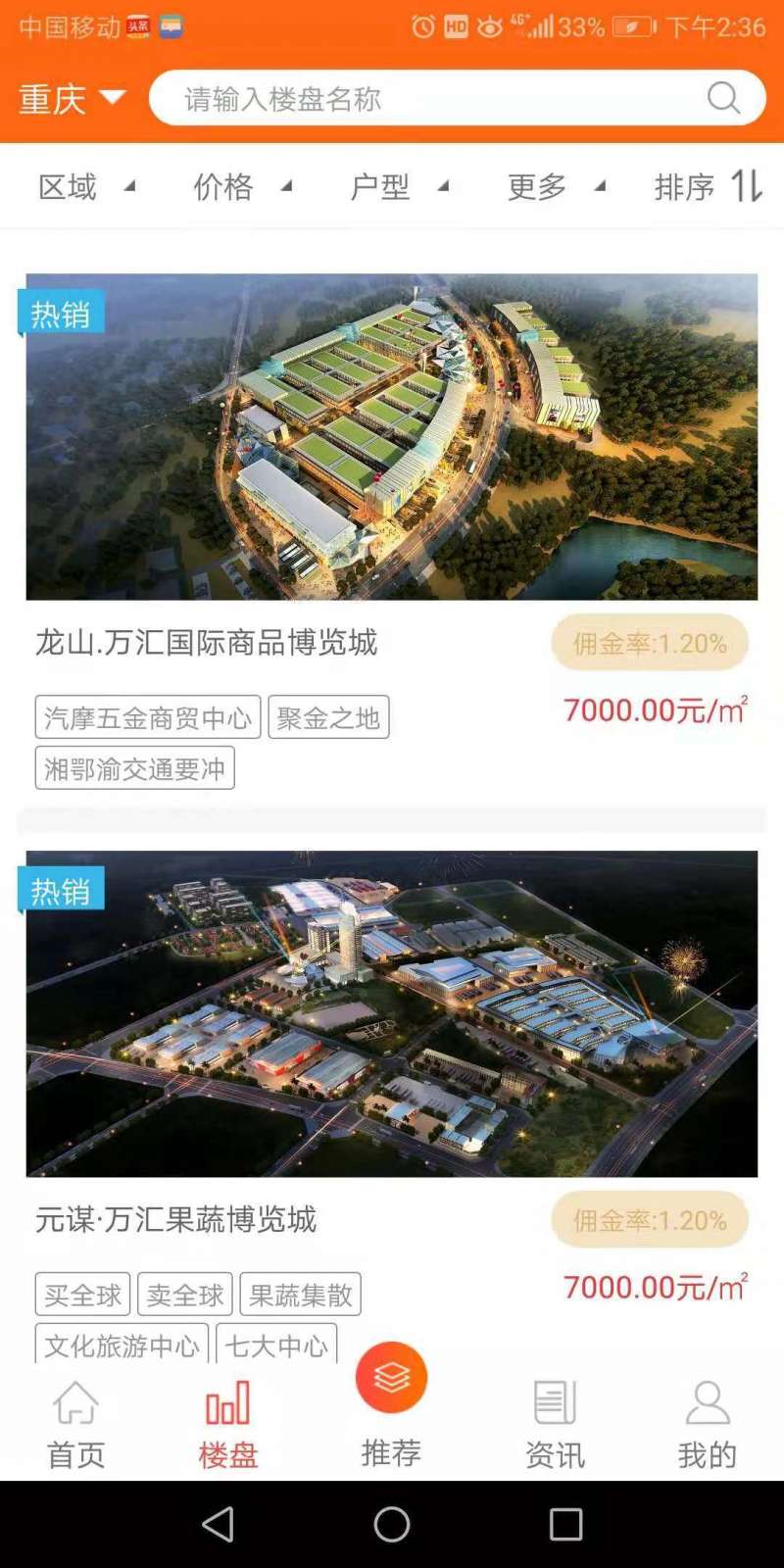Screen dimensions: 784x1568
Task: Tap the system back button
Action: coord(218,1524)
